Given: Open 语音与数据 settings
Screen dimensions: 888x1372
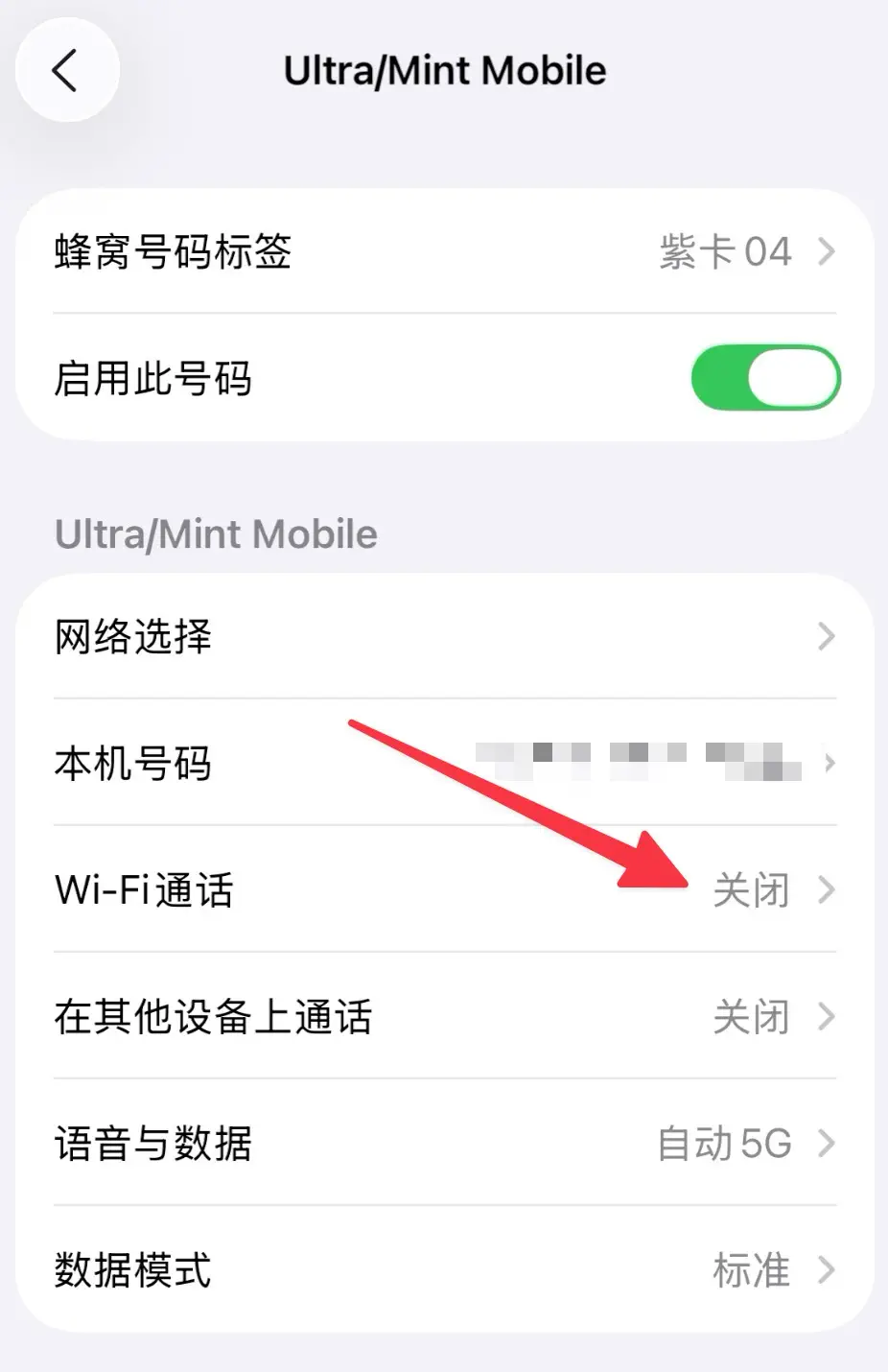Looking at the screenshot, I should 444,1144.
